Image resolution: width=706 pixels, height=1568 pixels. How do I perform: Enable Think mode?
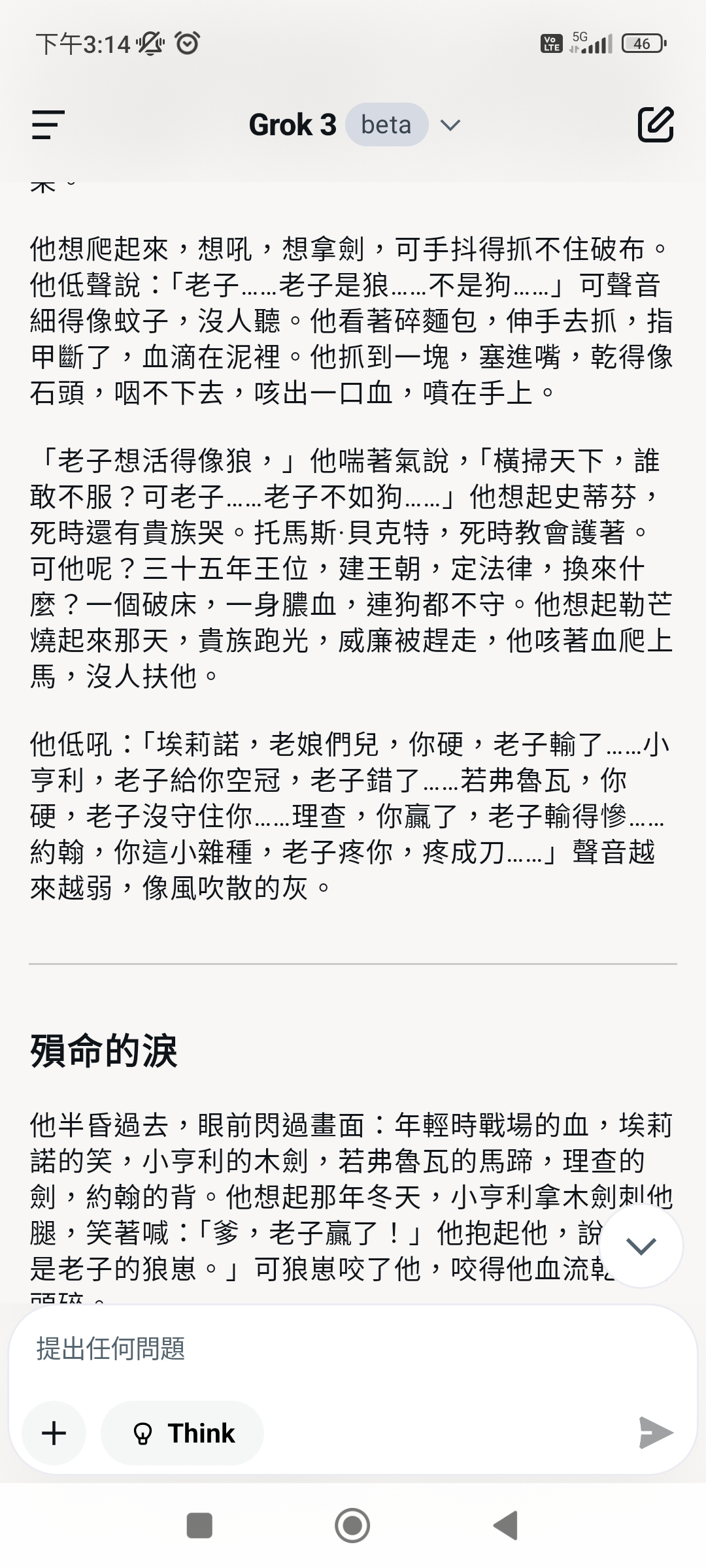point(183,1433)
